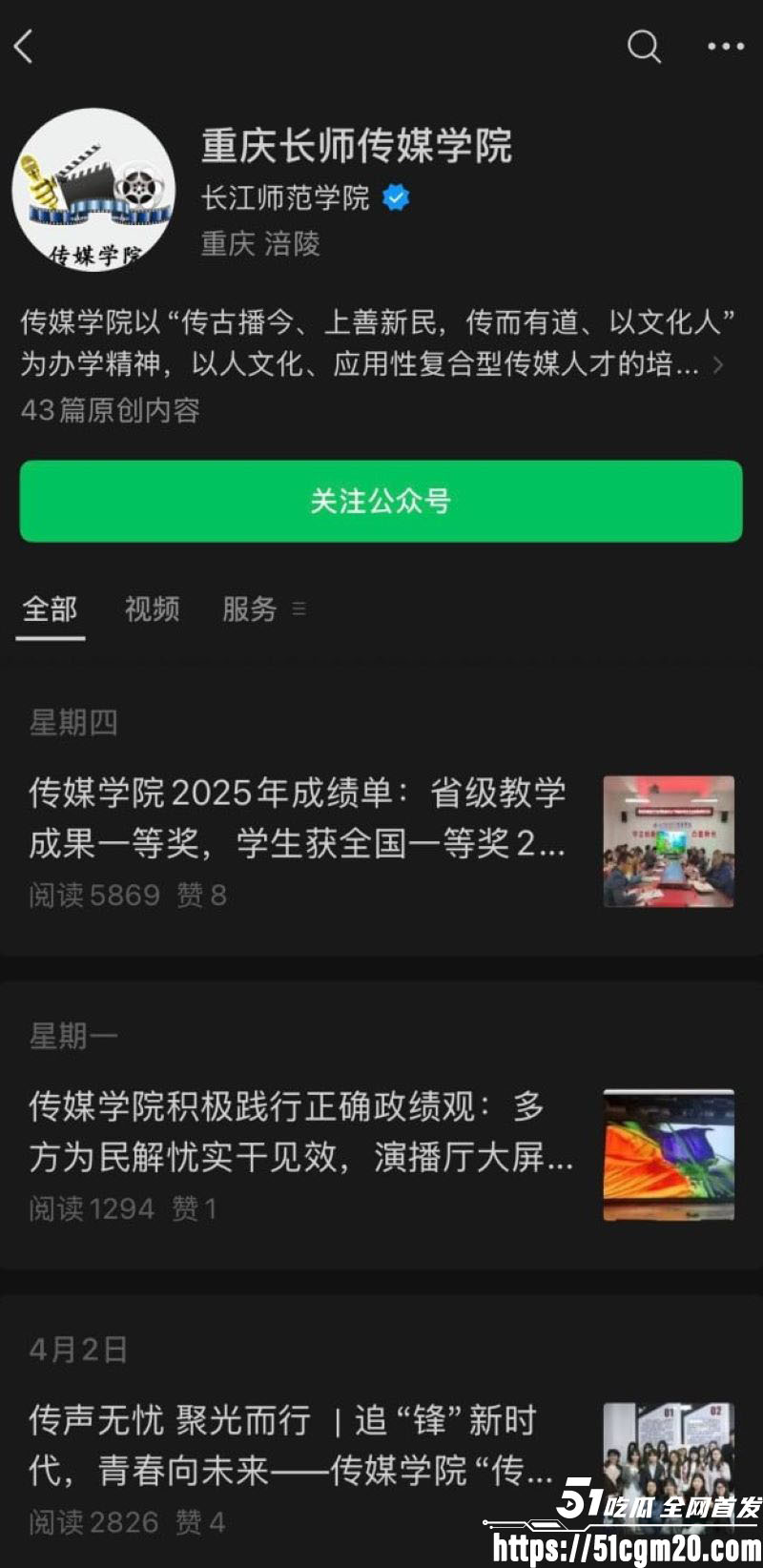Click the blue verification badge
Image resolution: width=763 pixels, height=1568 pixels.
coord(394,197)
